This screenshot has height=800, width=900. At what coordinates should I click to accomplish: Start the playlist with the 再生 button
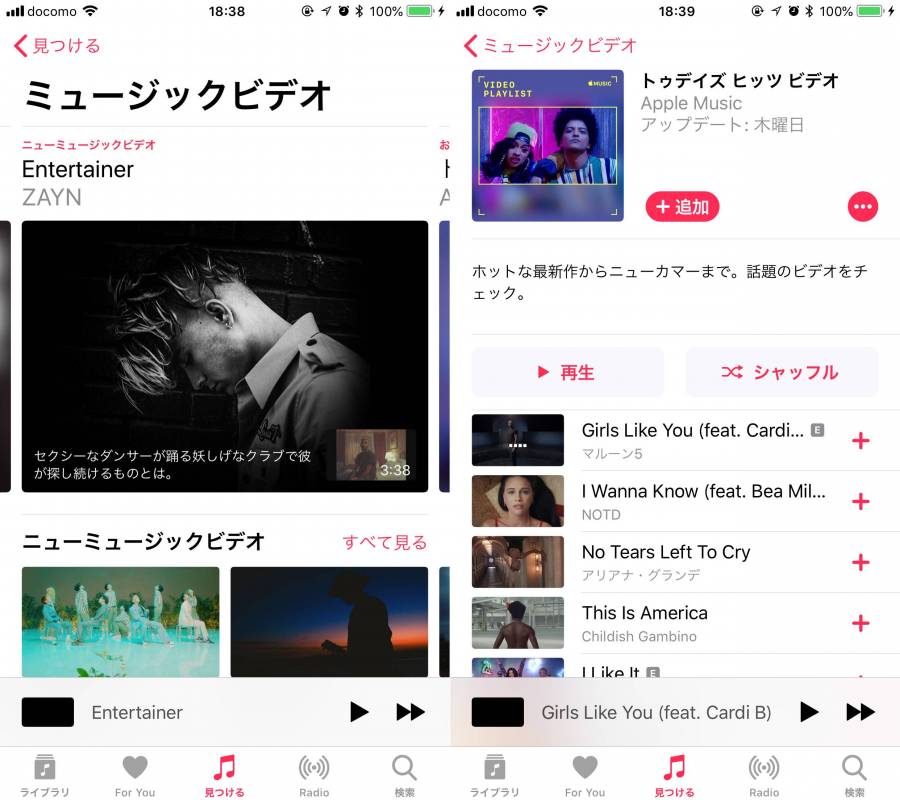click(x=567, y=372)
